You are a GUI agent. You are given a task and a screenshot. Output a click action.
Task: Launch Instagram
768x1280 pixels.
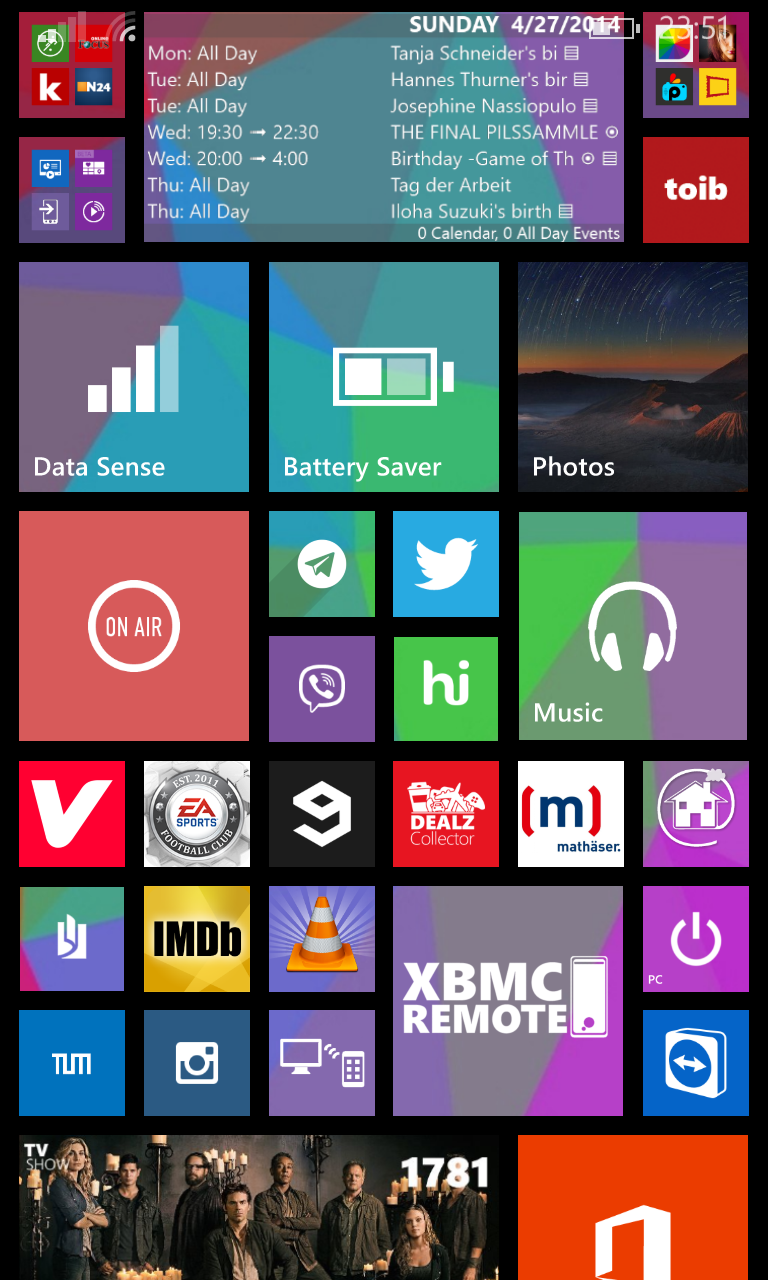click(x=197, y=1063)
